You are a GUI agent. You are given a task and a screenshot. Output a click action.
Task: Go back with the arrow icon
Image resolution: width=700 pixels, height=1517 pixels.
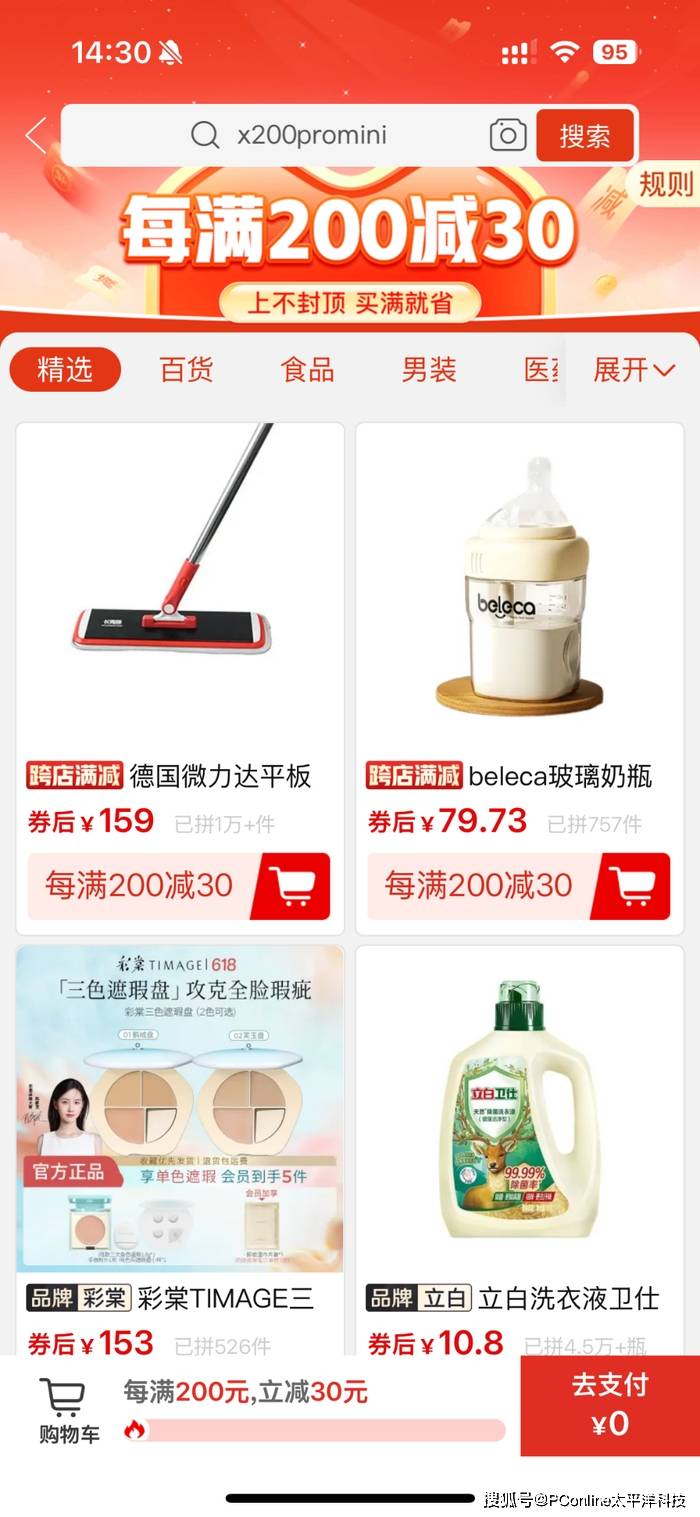point(36,135)
